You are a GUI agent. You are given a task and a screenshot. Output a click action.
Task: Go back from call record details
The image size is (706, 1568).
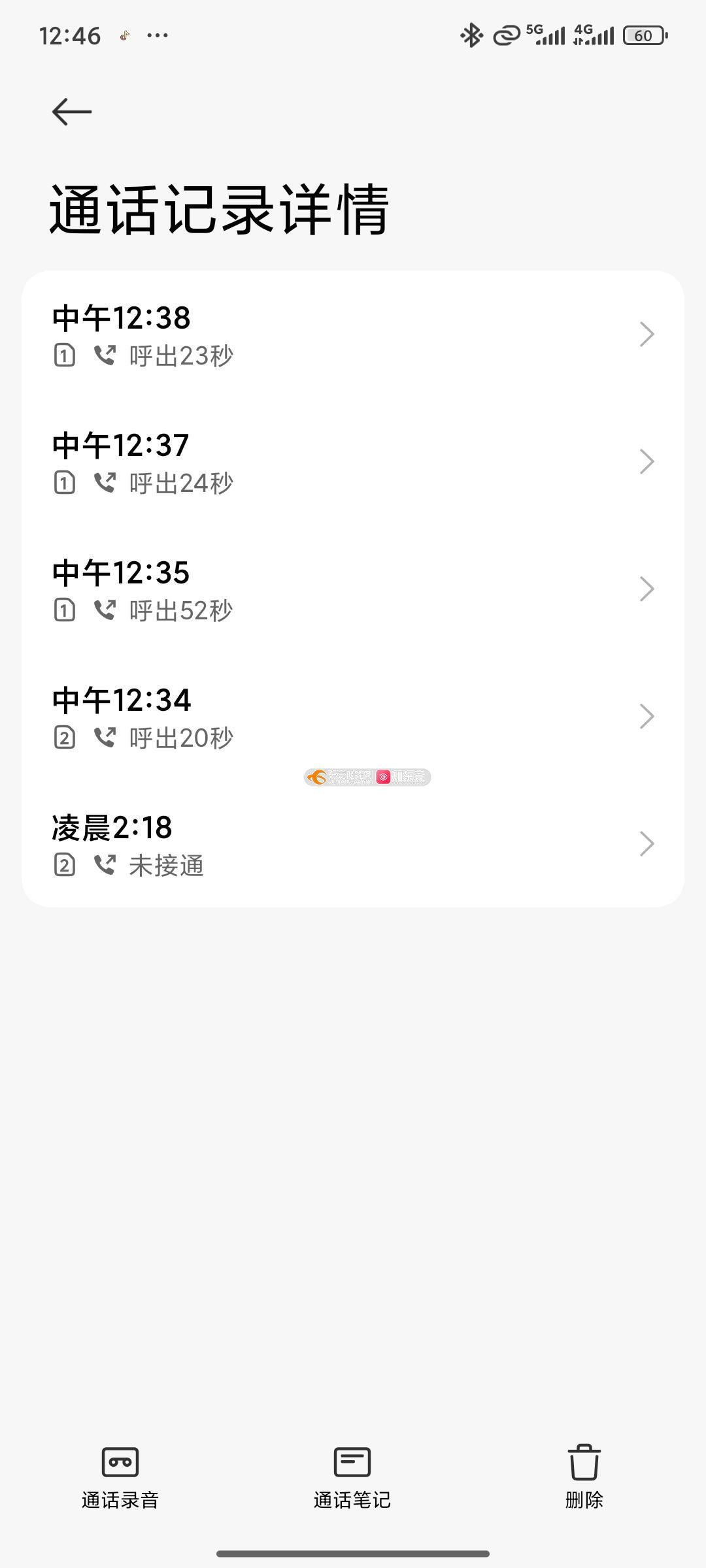tap(72, 112)
